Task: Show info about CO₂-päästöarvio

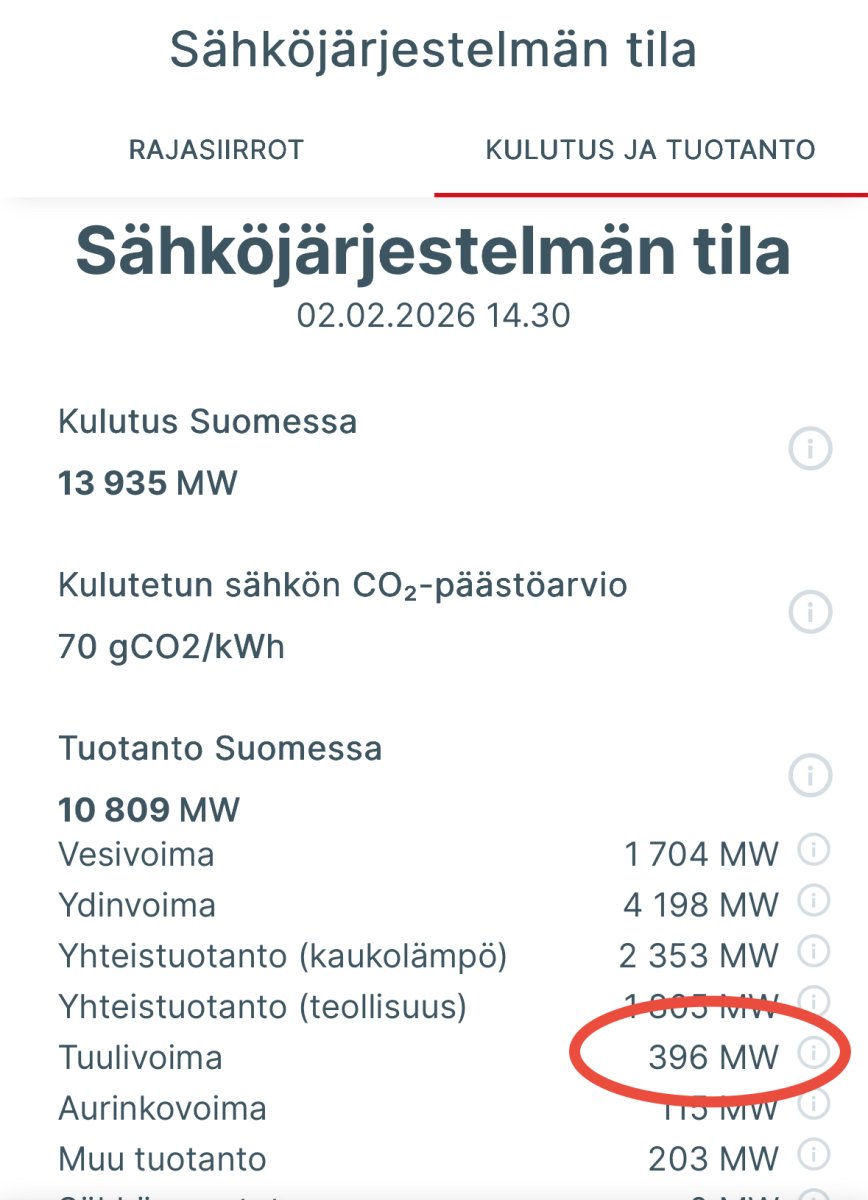Action: (810, 611)
